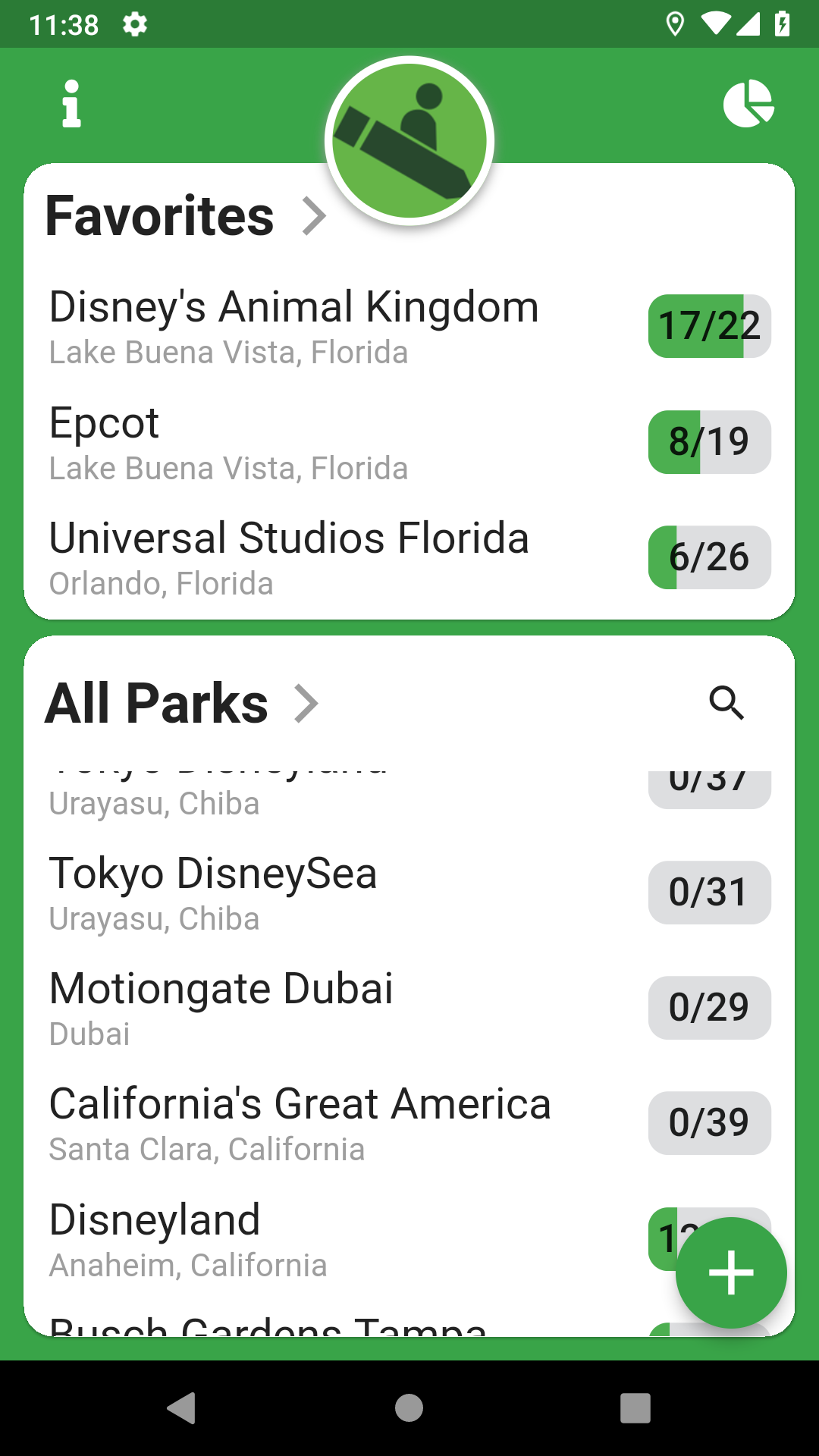Image resolution: width=819 pixels, height=1456 pixels.
Task: Open the statistics pie chart view
Action: [x=748, y=105]
